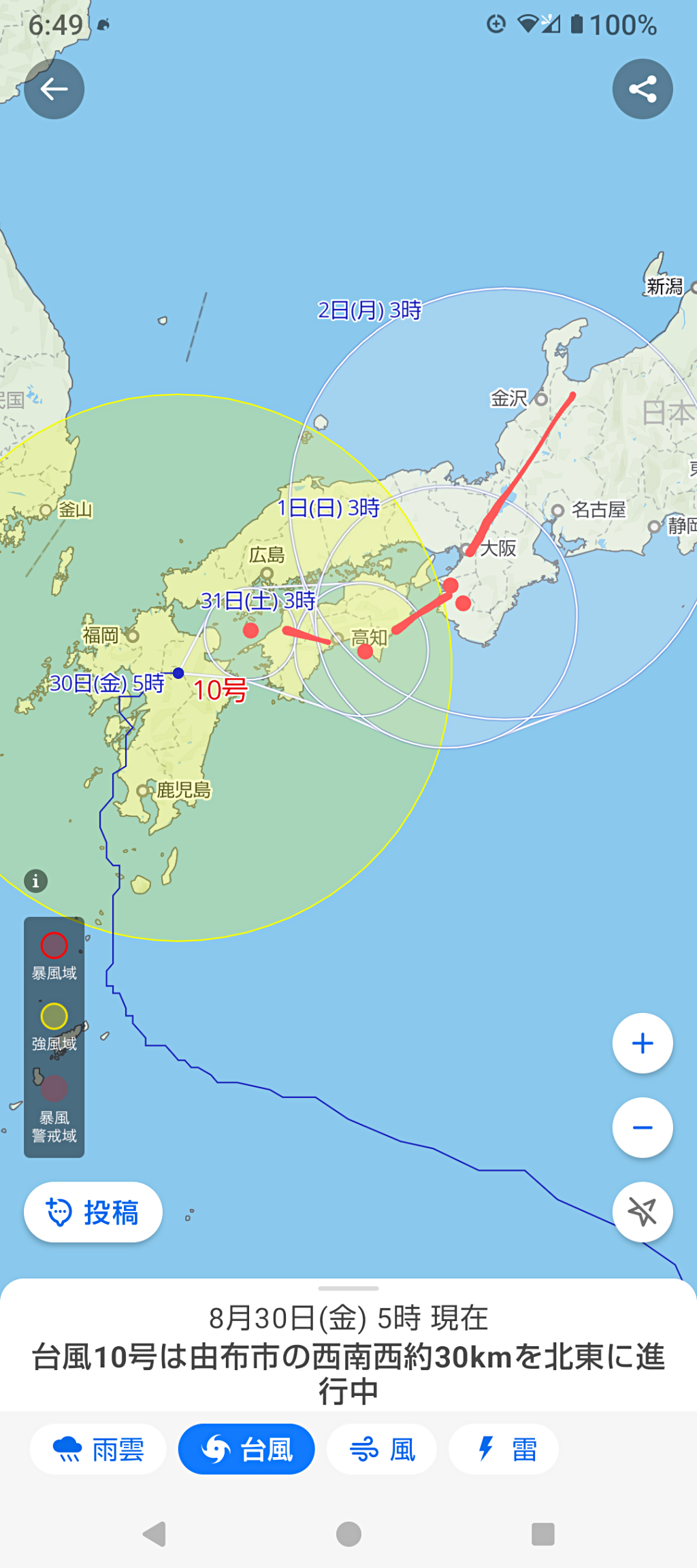Open the 投稿 post button
The height and width of the screenshot is (1568, 697).
[x=93, y=1212]
